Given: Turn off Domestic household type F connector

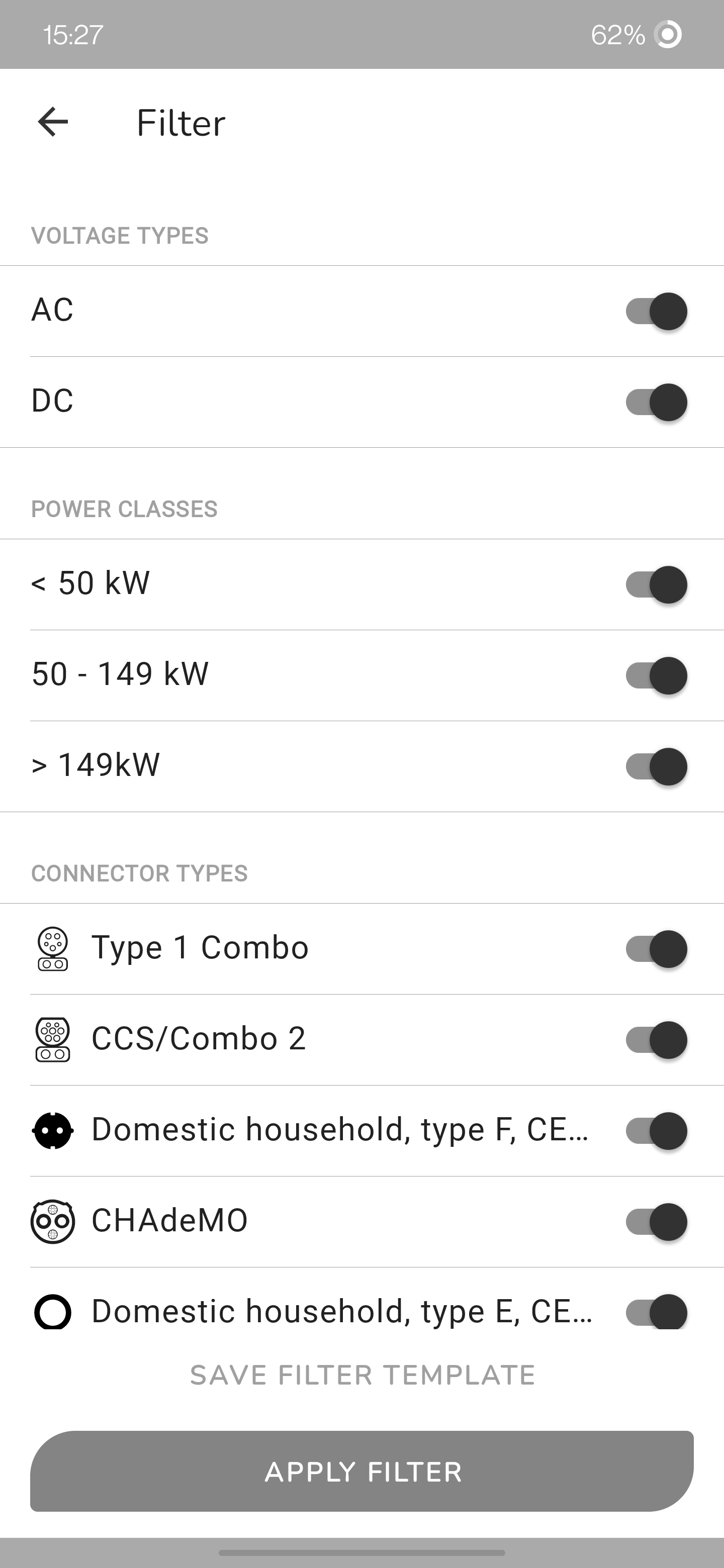Looking at the screenshot, I should pos(656,1131).
